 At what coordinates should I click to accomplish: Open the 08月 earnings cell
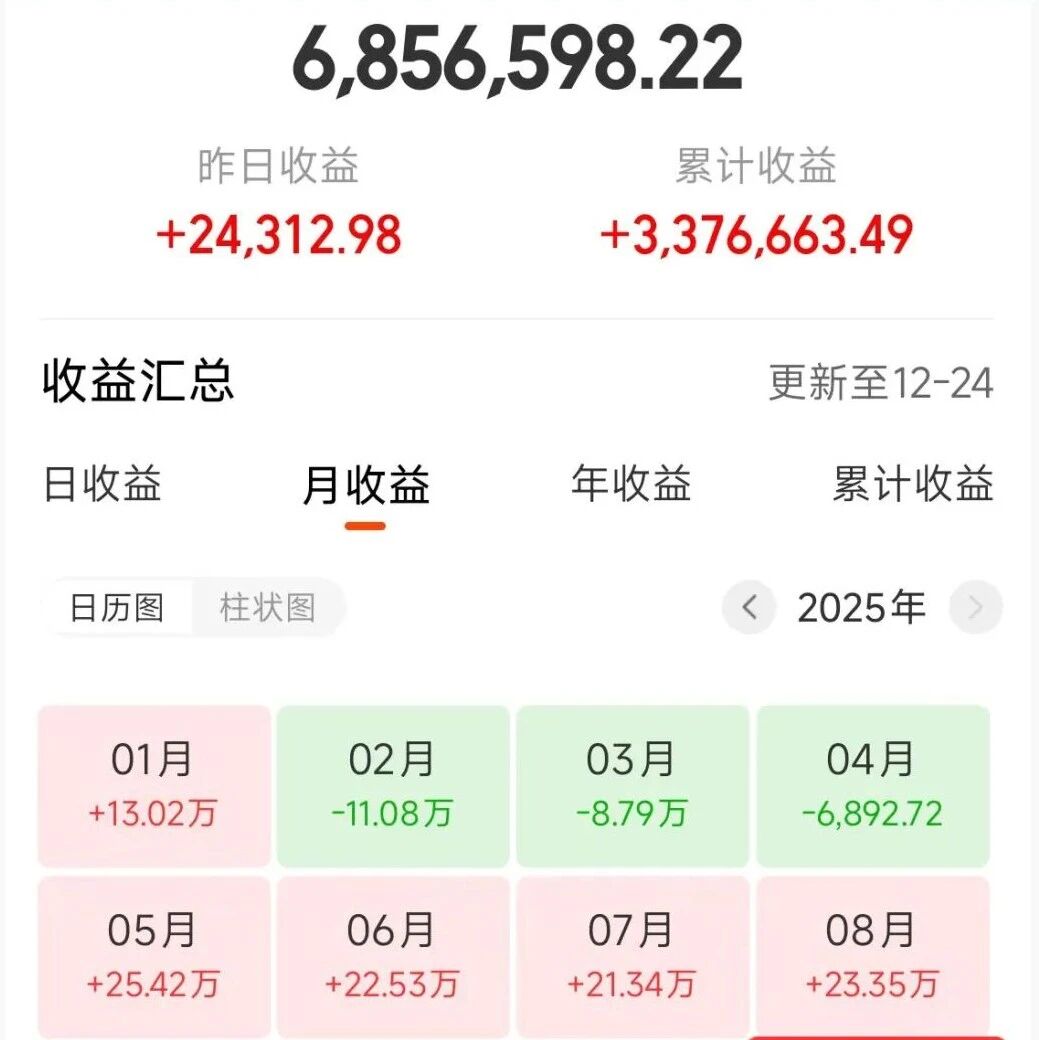coord(872,956)
